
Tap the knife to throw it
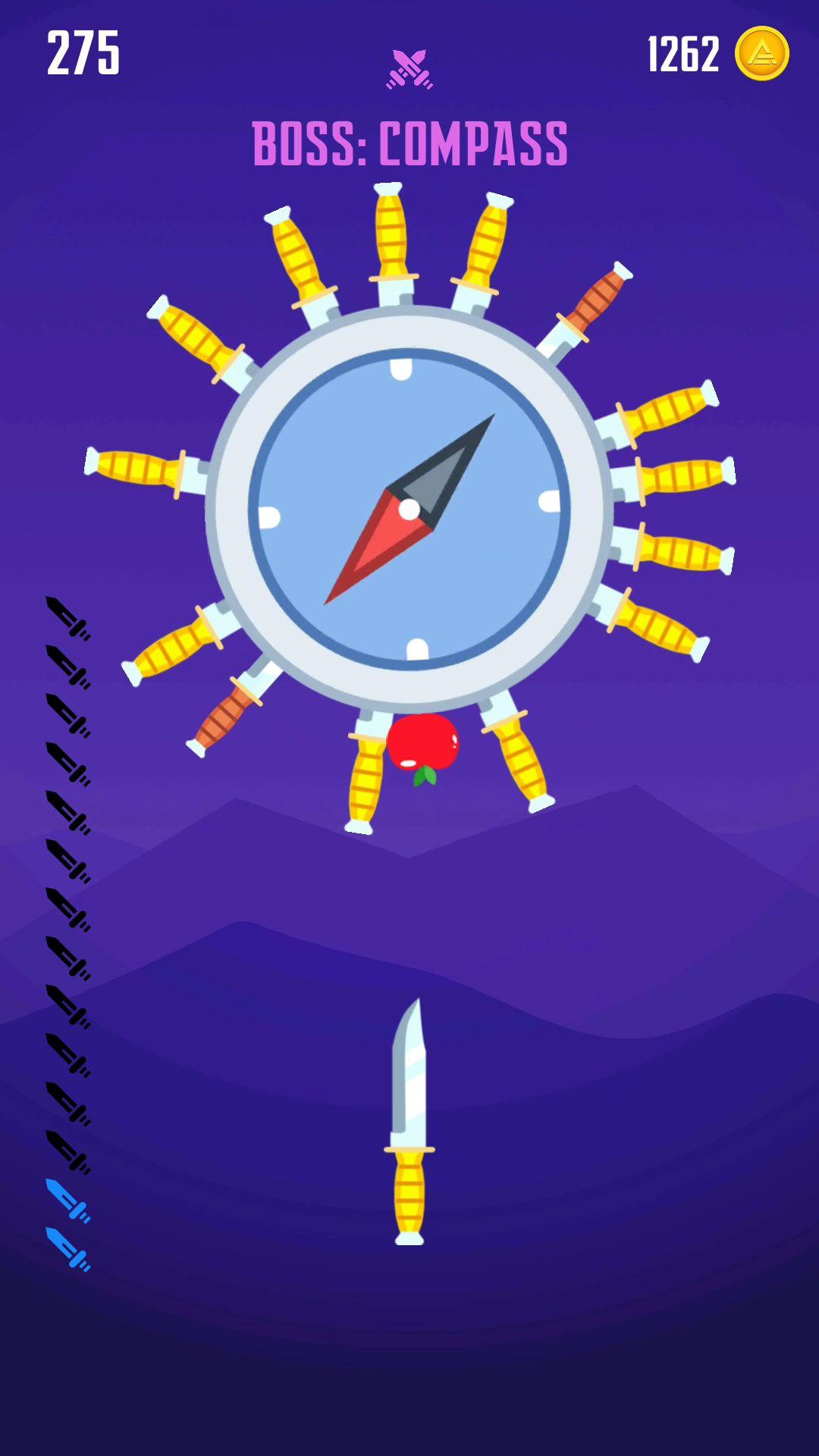tap(409, 1122)
